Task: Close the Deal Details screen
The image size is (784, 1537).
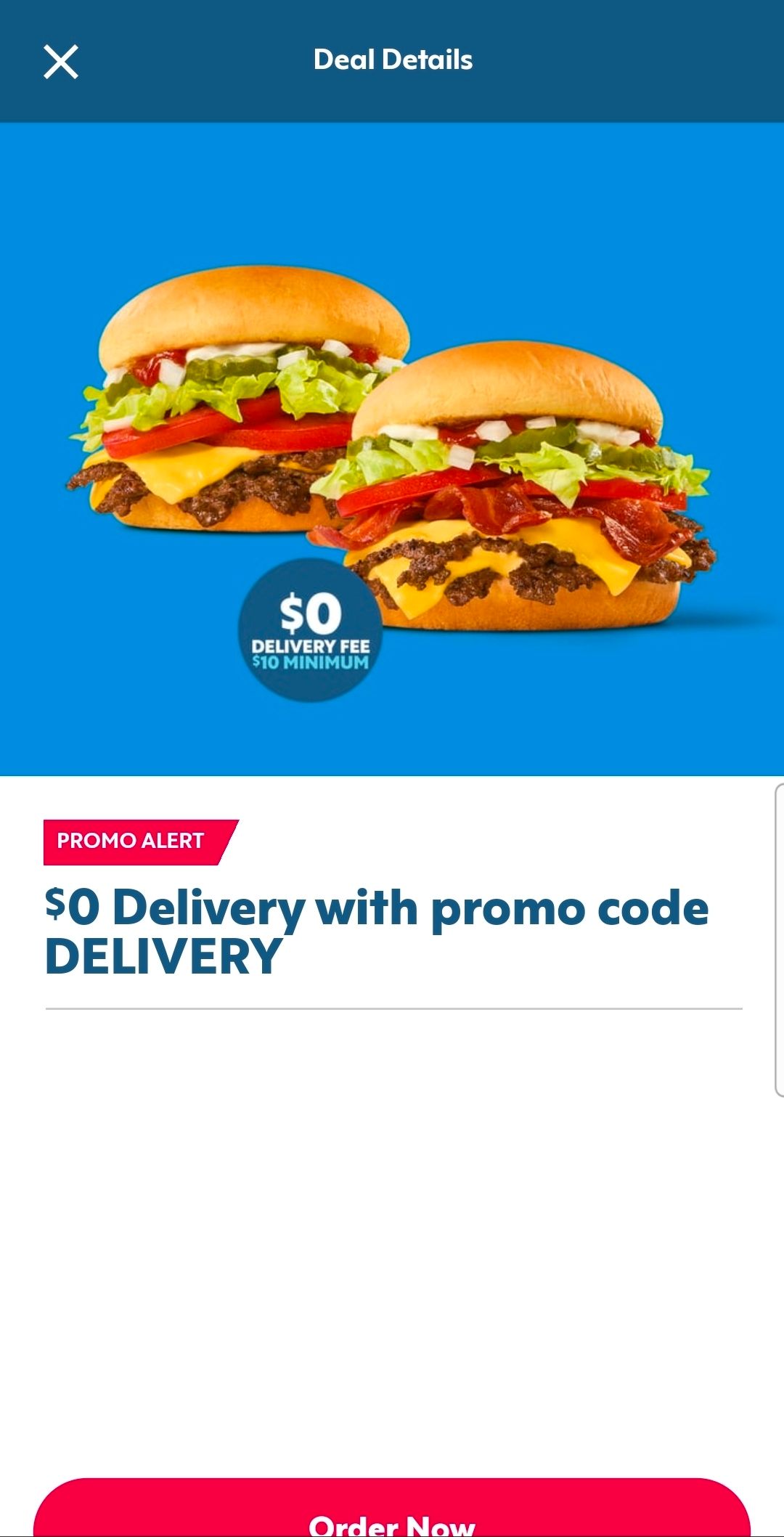Action: 61,62
